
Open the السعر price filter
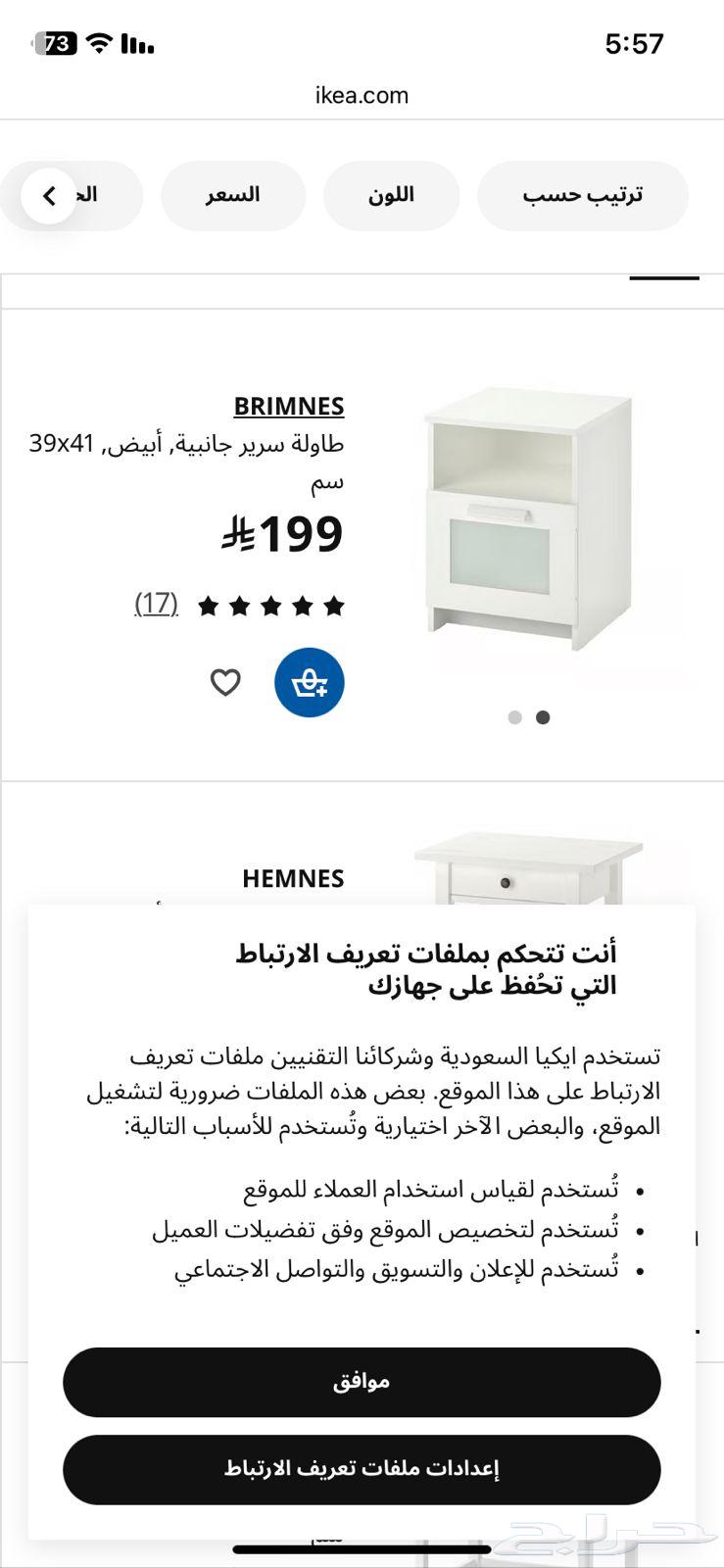(232, 195)
